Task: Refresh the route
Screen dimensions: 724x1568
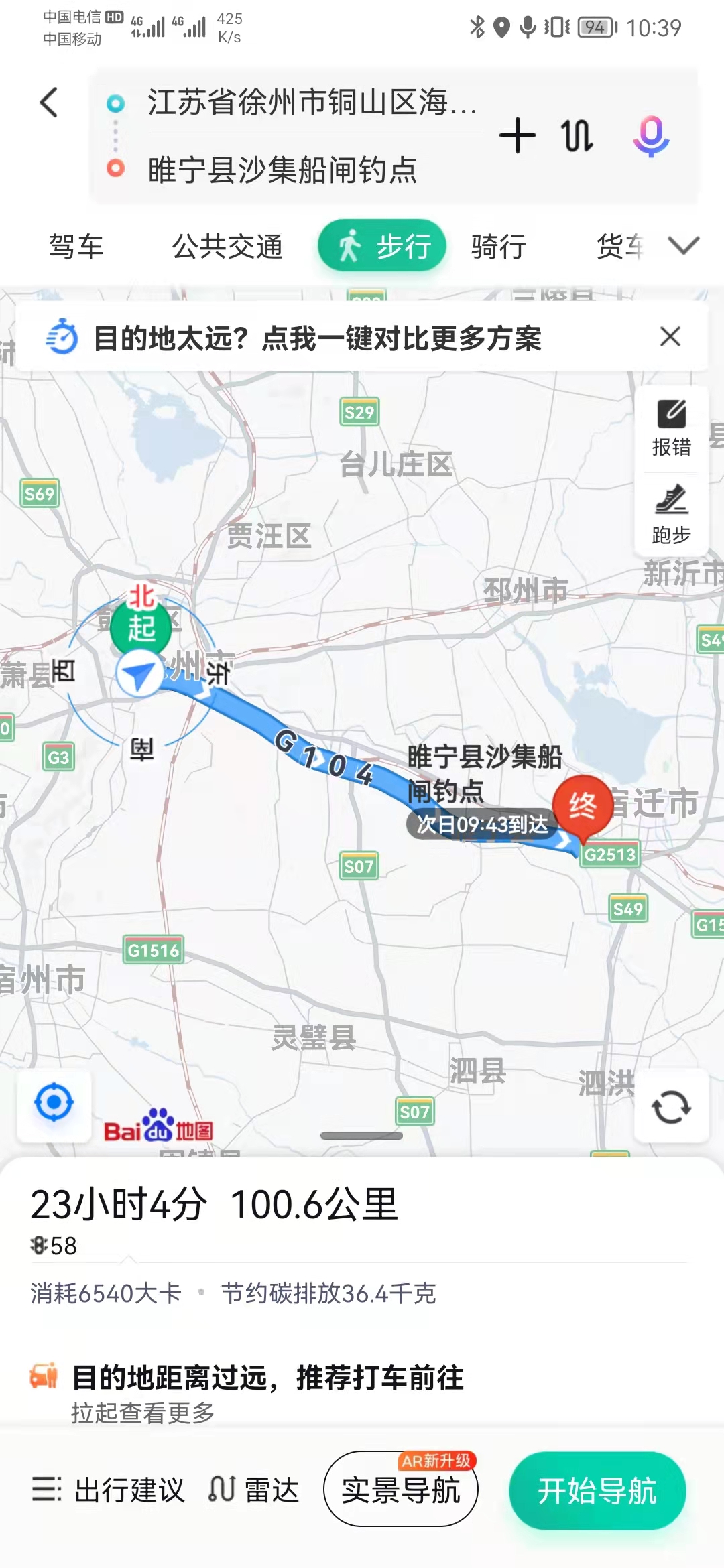Action: tap(671, 1106)
